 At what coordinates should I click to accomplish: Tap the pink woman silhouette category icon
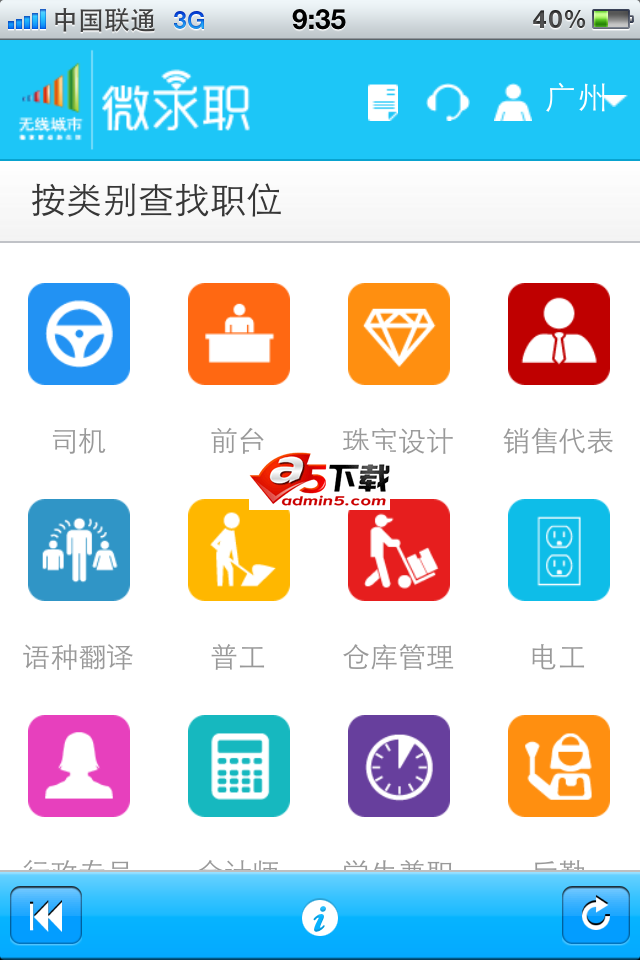79,766
